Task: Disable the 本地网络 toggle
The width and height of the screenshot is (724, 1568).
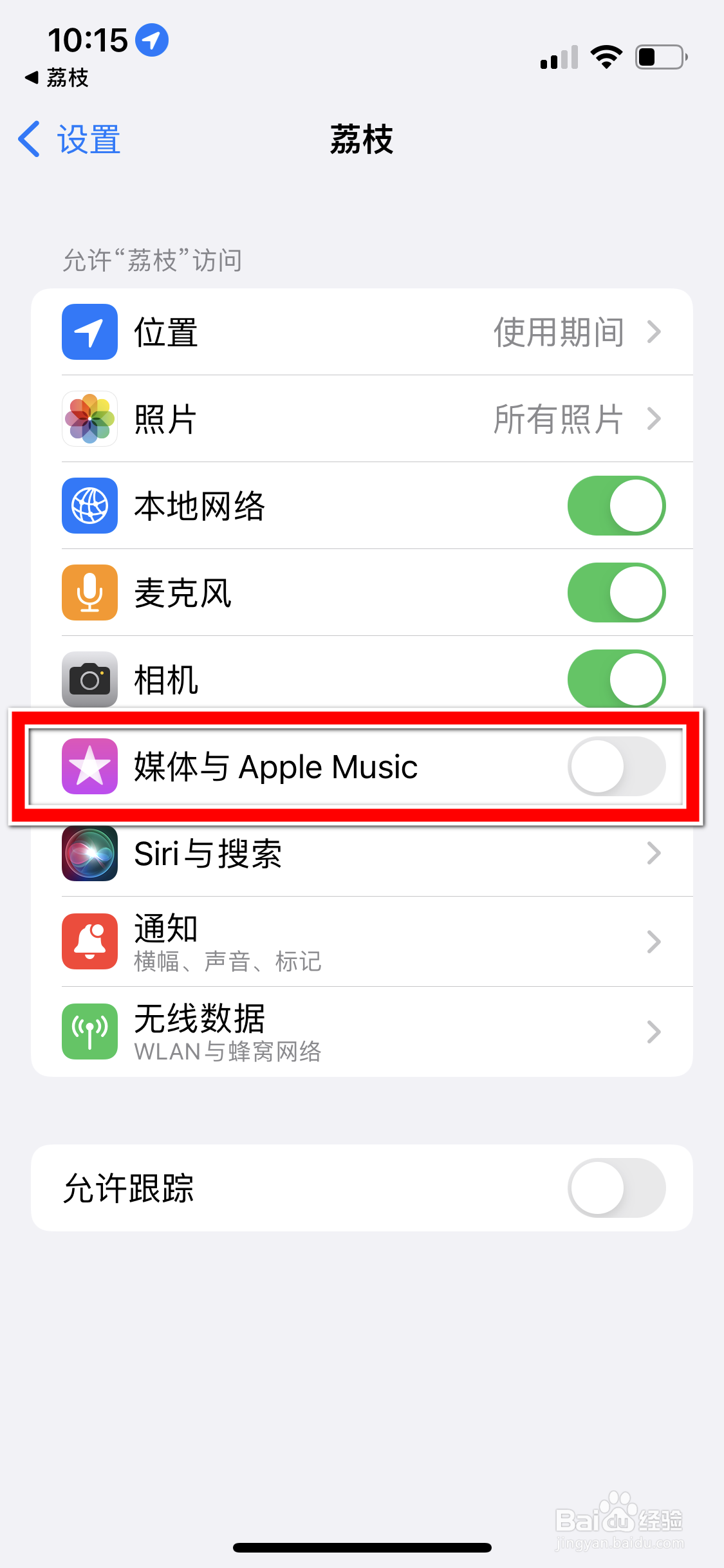Action: pyautogui.click(x=617, y=506)
